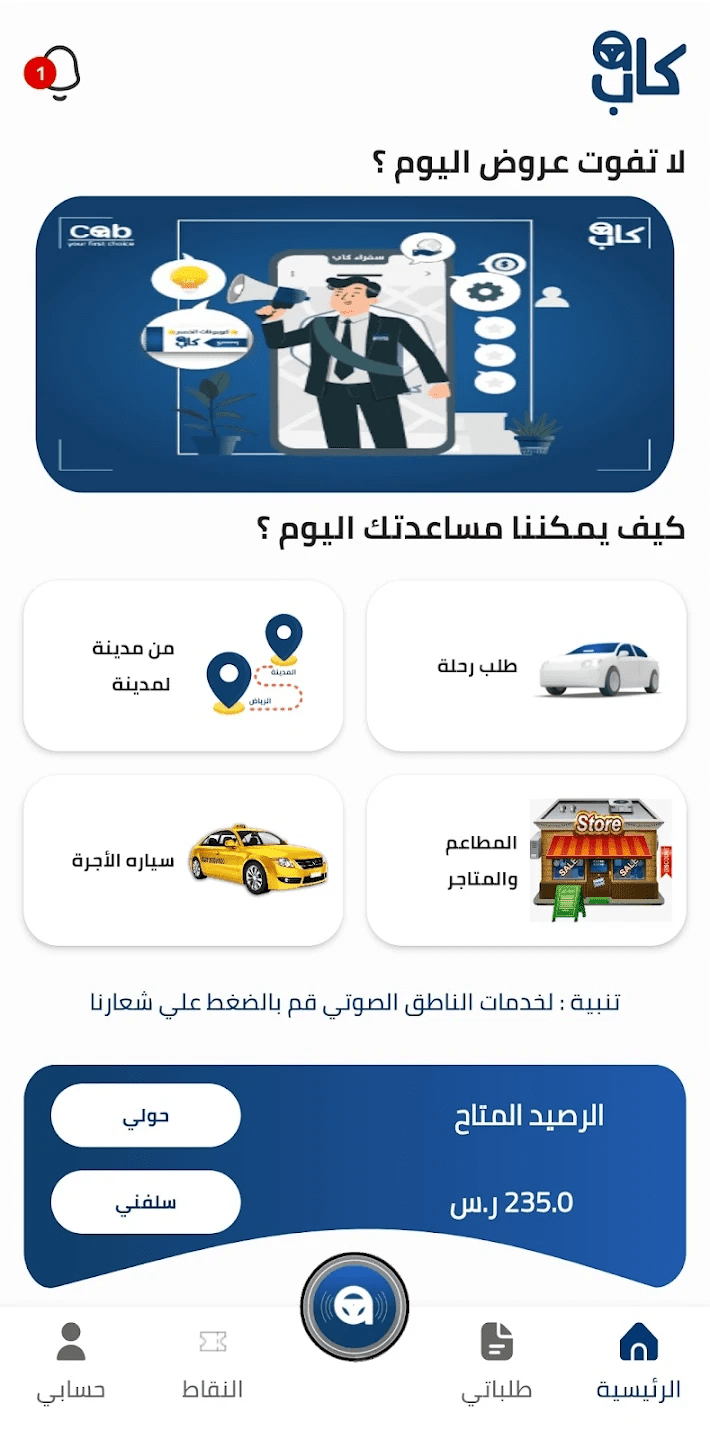Image resolution: width=710 pixels, height=1440 pixels.
Task: Switch to the الرئيسية home tab
Action: [x=638, y=1362]
